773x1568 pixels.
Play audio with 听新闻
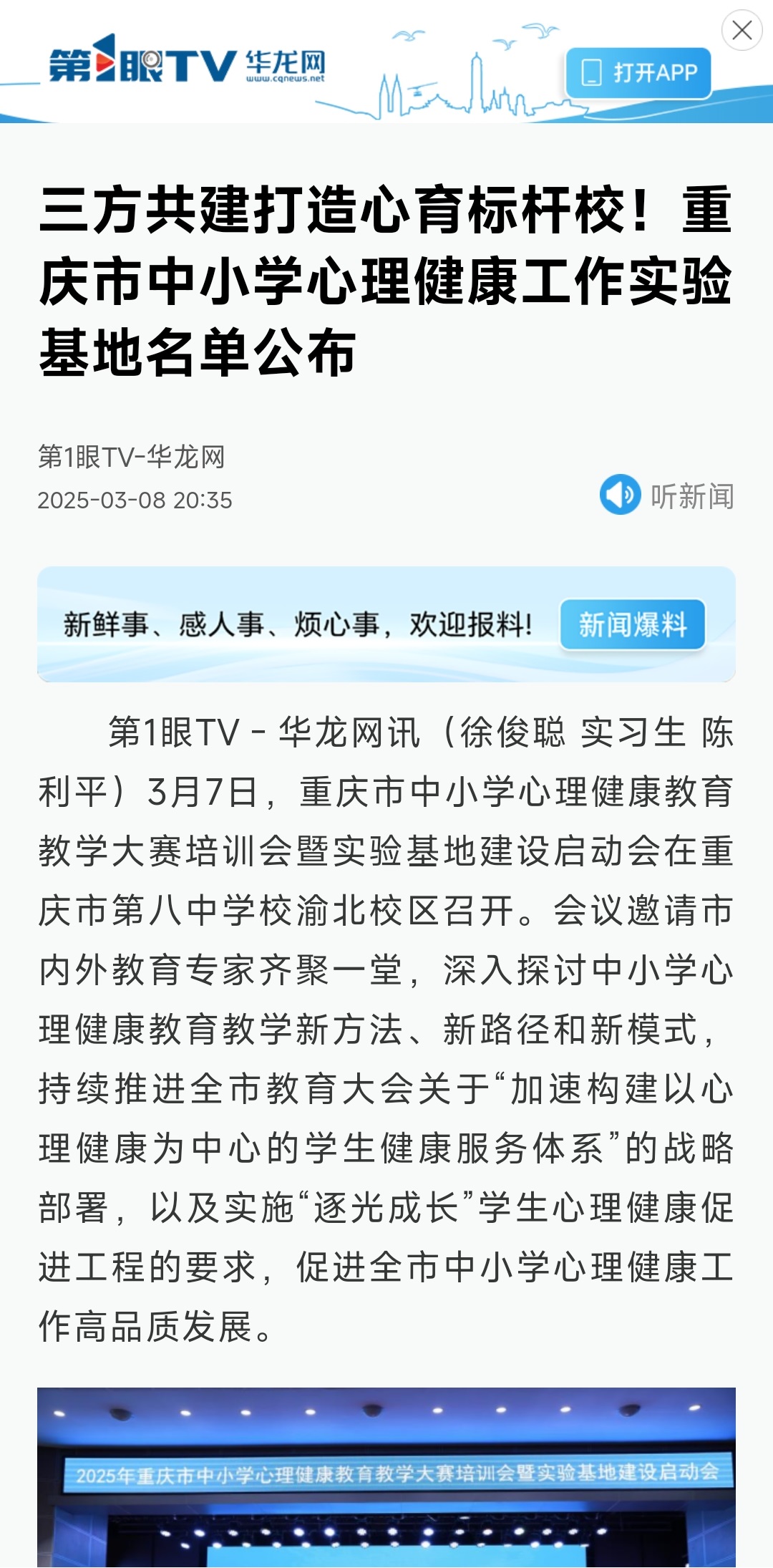click(667, 495)
